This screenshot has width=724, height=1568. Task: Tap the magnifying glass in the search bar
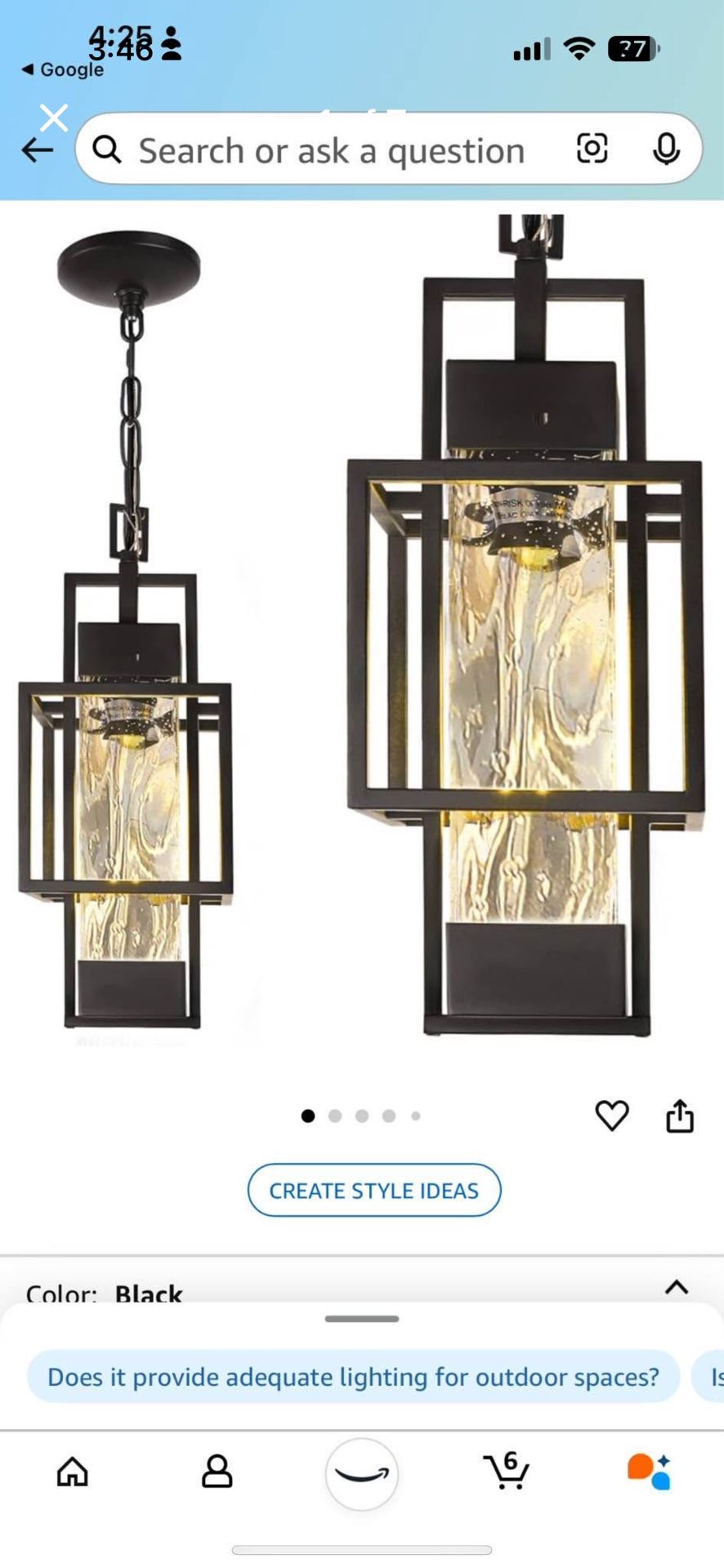point(106,149)
